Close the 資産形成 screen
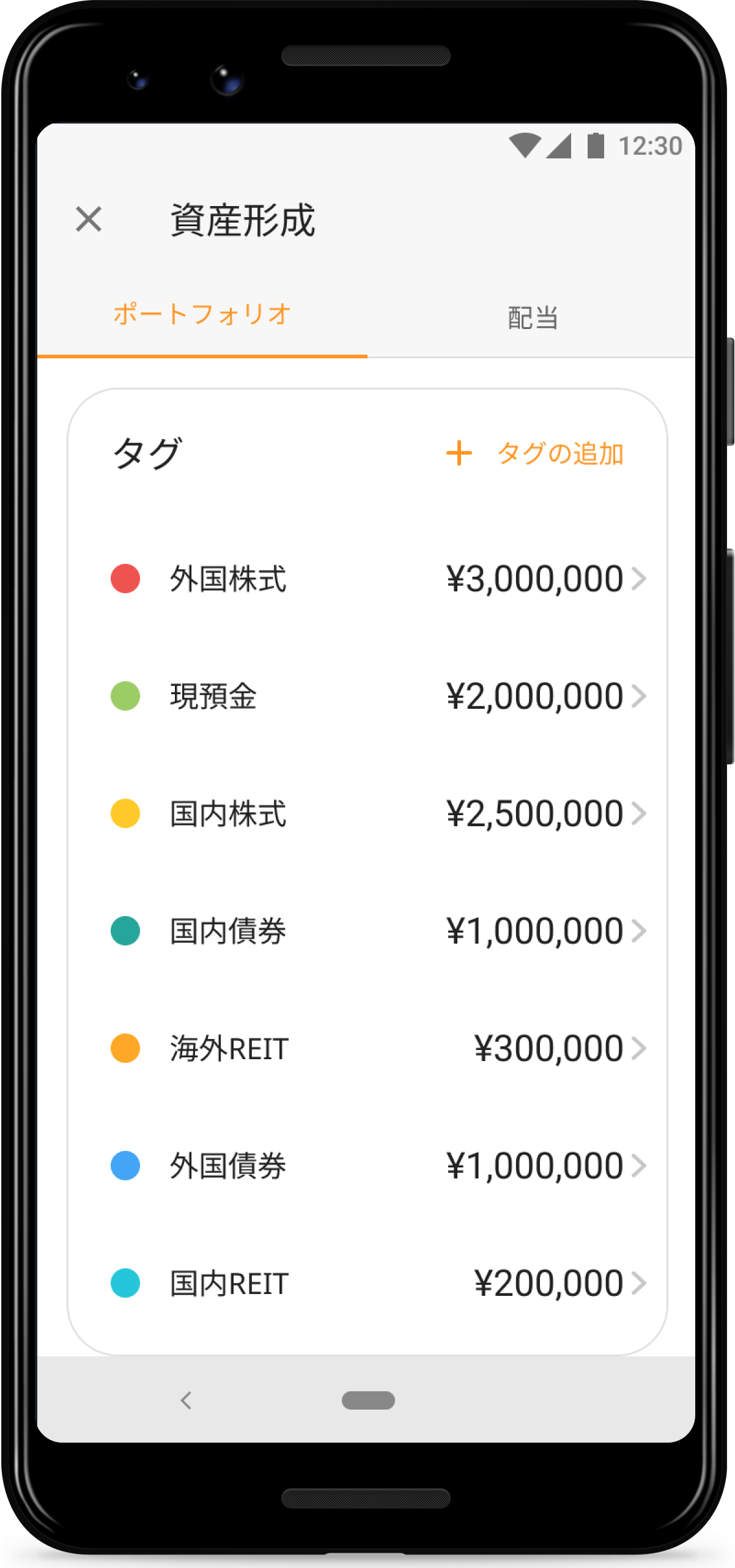Viewport: 735px width, 1568px height. click(x=89, y=219)
